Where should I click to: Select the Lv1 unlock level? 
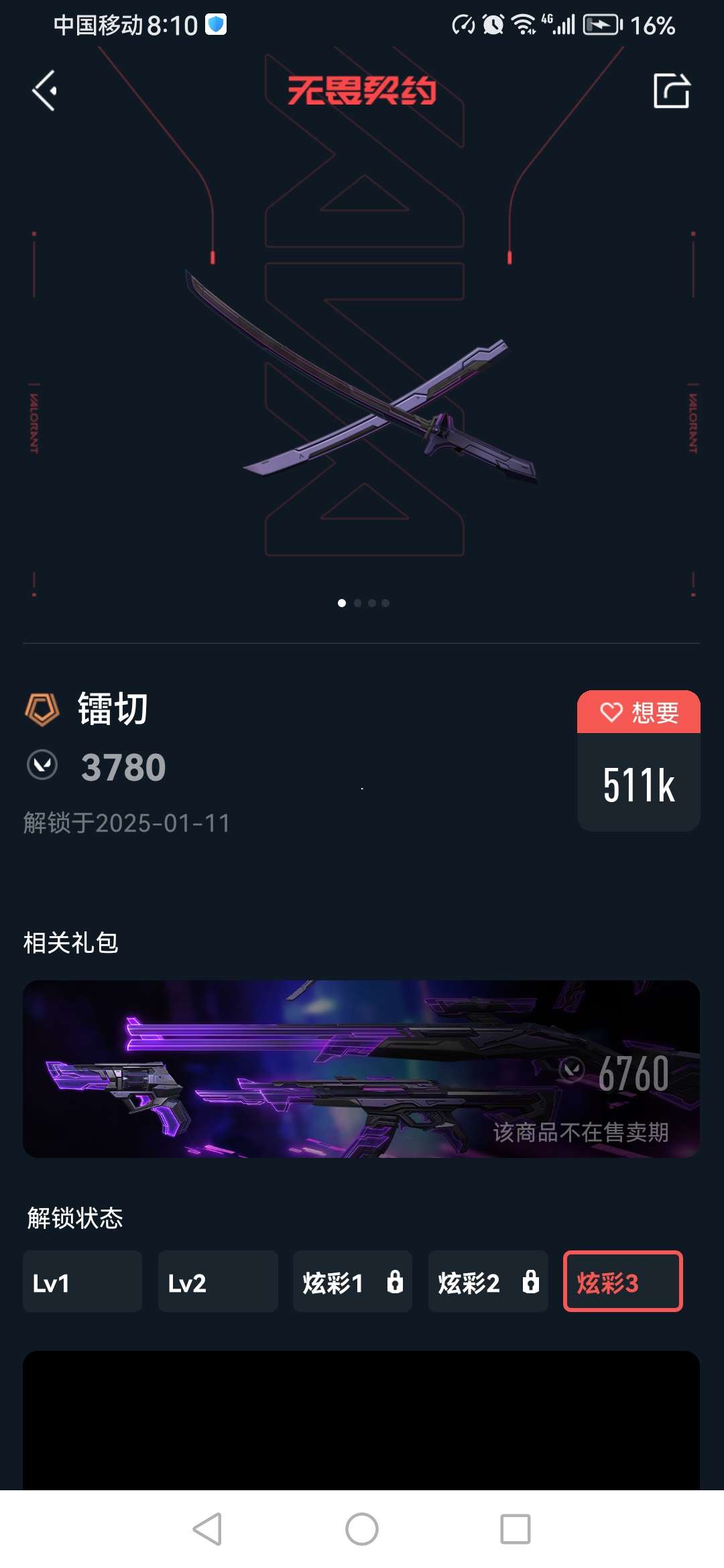[x=82, y=1281]
